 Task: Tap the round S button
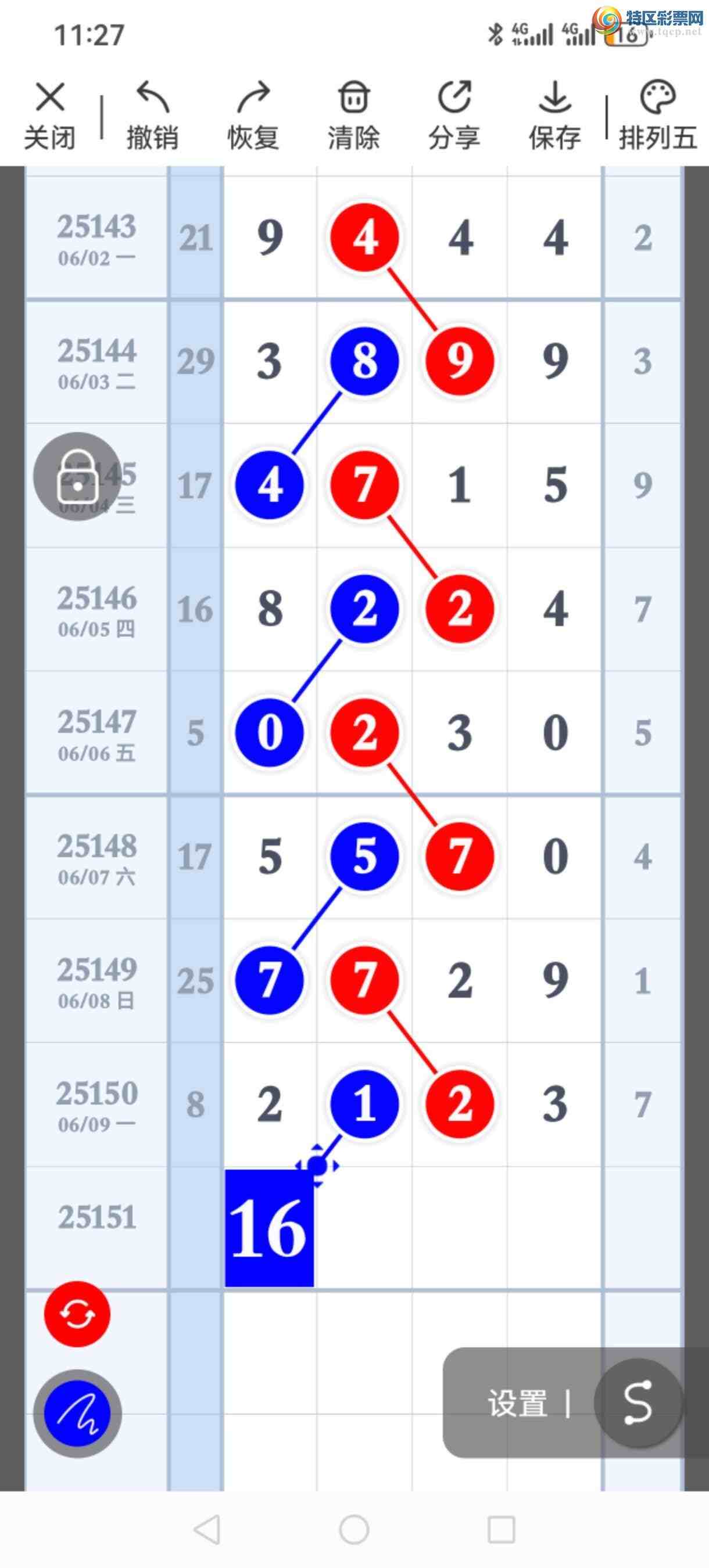coord(638,1403)
